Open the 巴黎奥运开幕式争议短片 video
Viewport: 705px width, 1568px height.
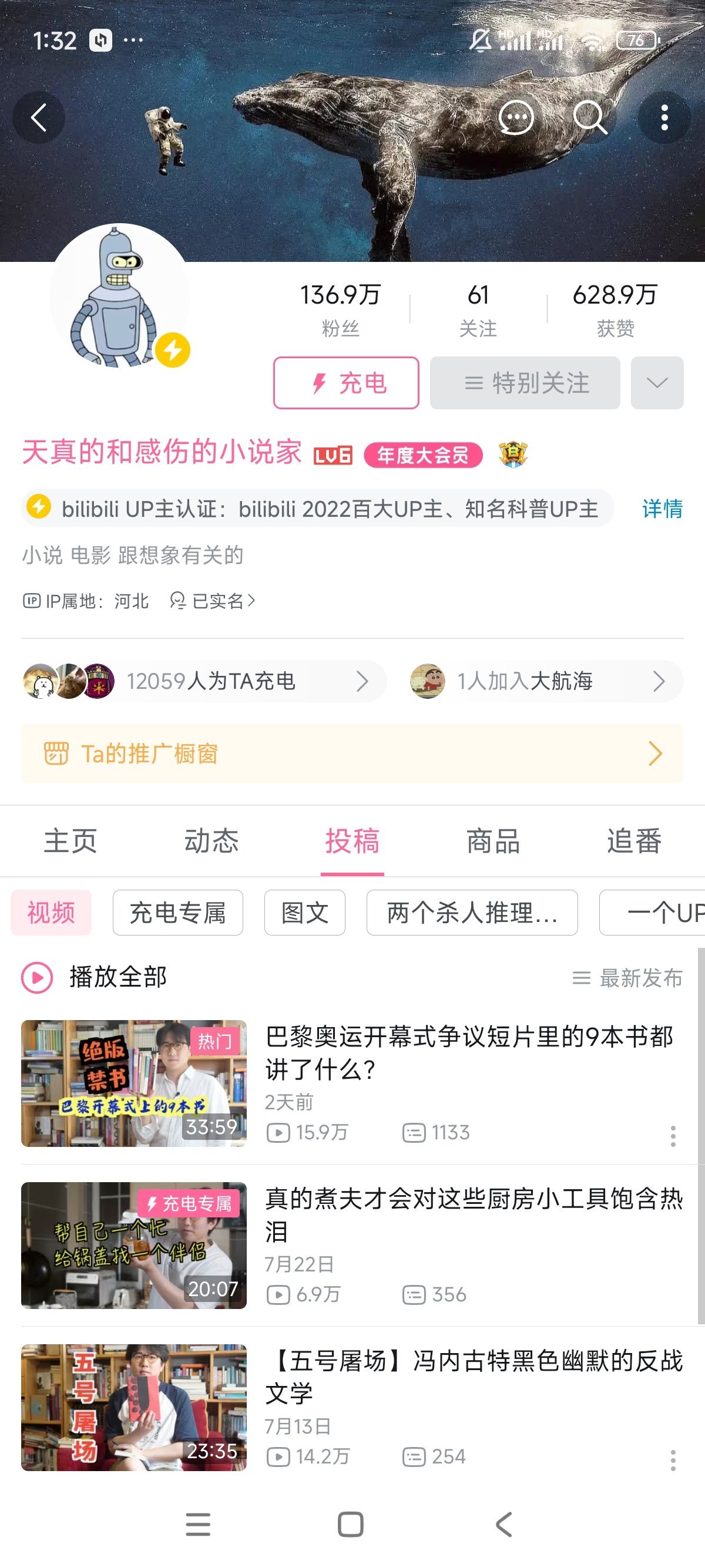(x=469, y=1052)
